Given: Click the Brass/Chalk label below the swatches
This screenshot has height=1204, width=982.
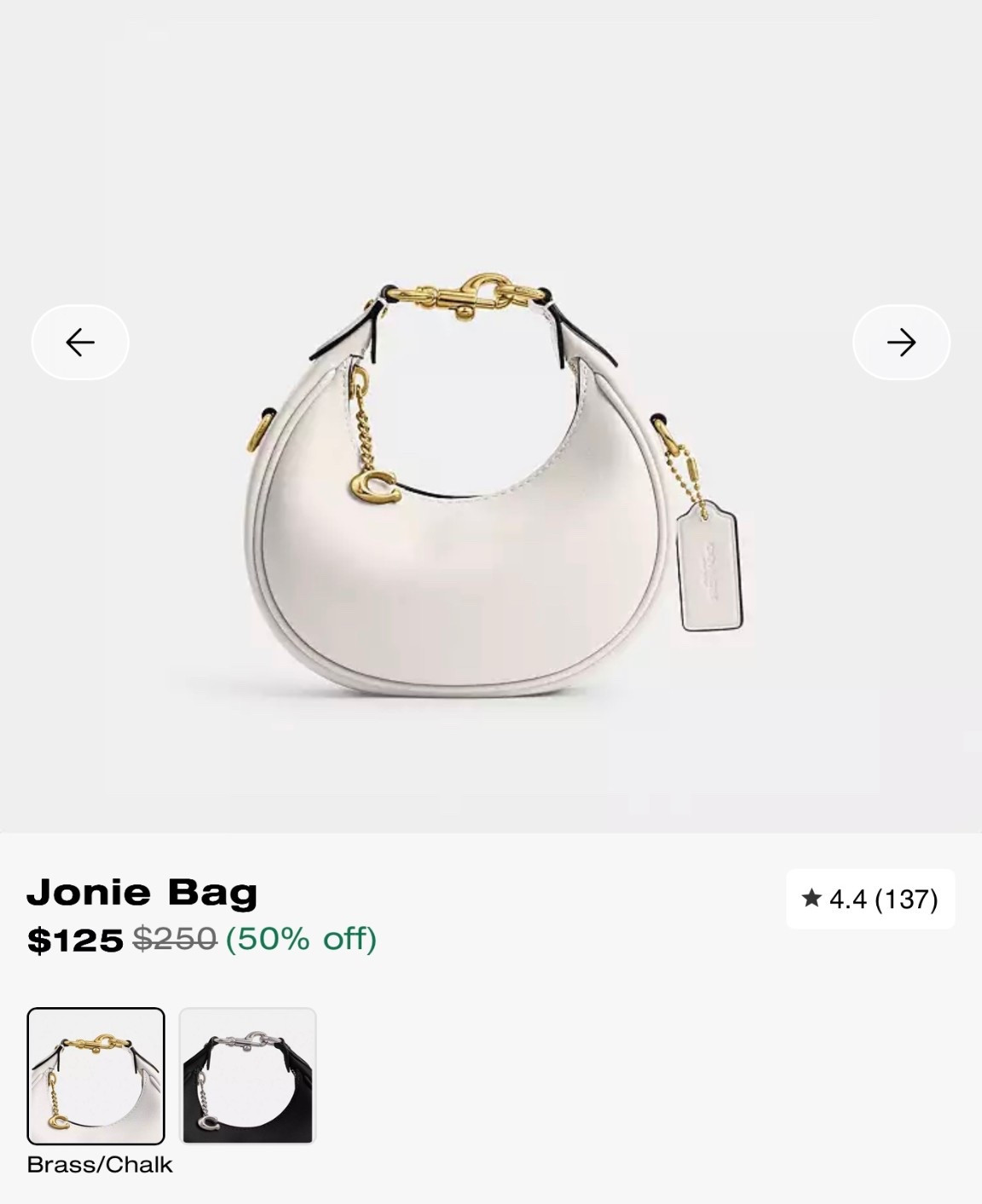Looking at the screenshot, I should pyautogui.click(x=100, y=1163).
